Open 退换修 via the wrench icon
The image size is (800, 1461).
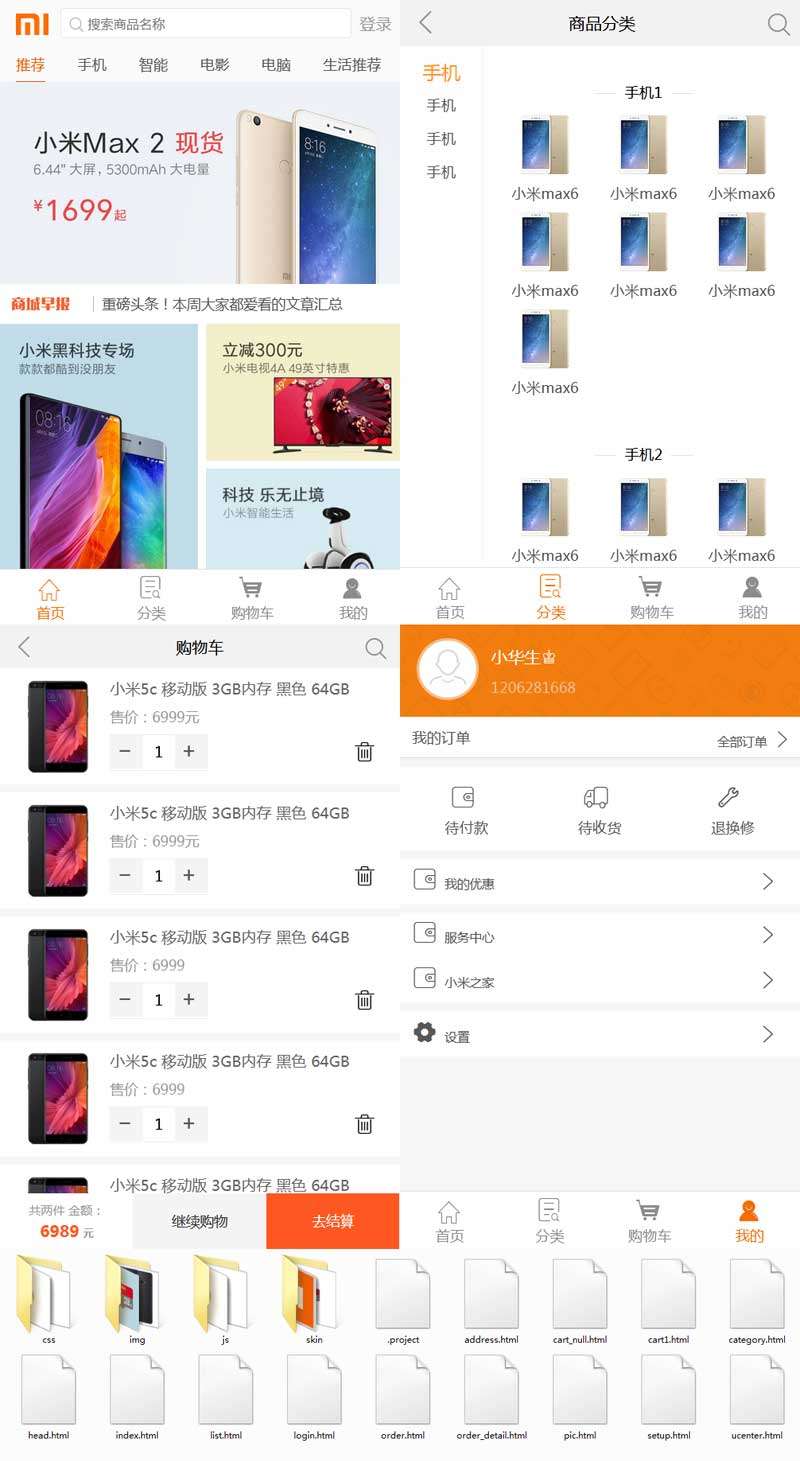[x=729, y=797]
